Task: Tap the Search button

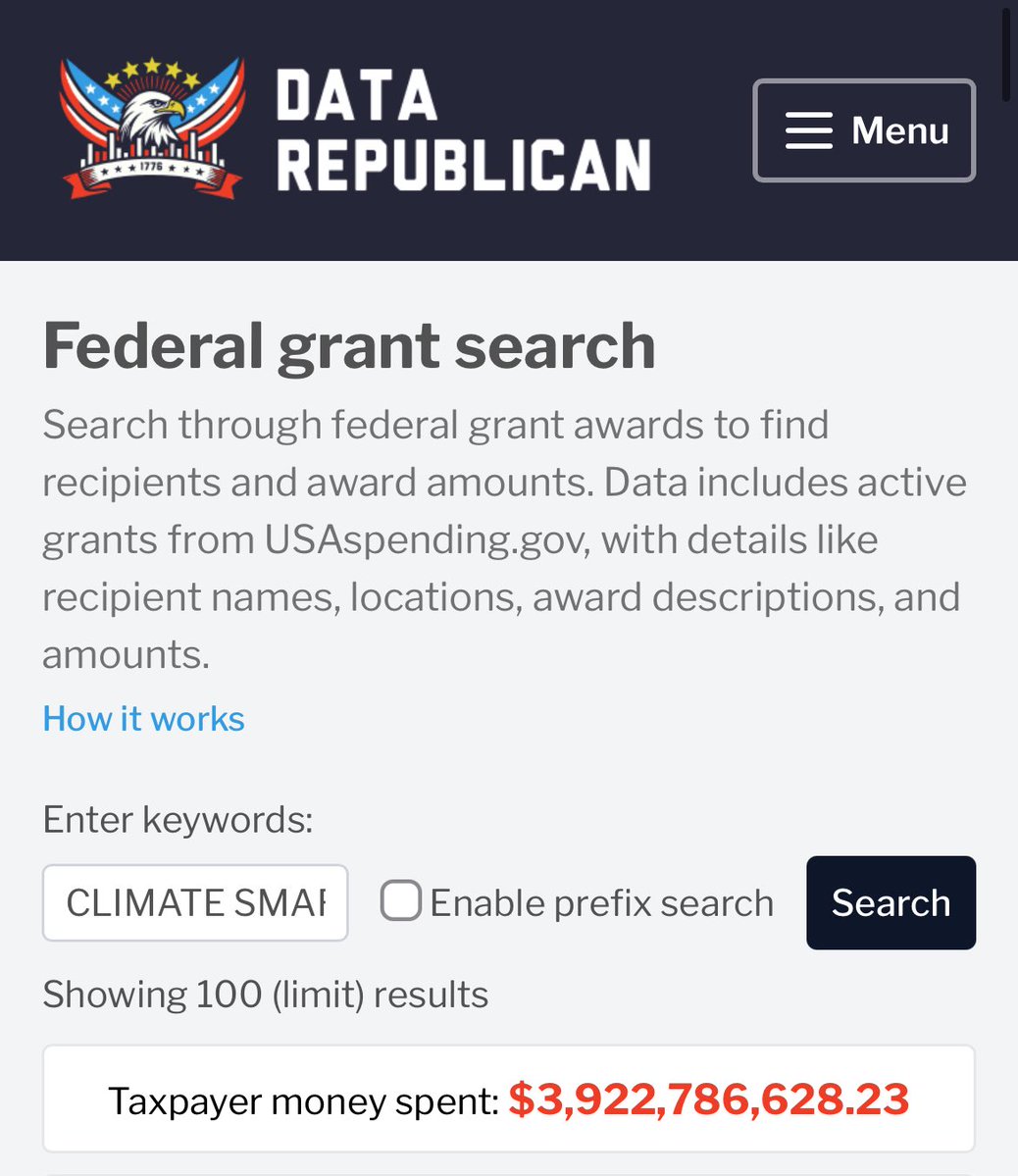Action: tap(891, 902)
